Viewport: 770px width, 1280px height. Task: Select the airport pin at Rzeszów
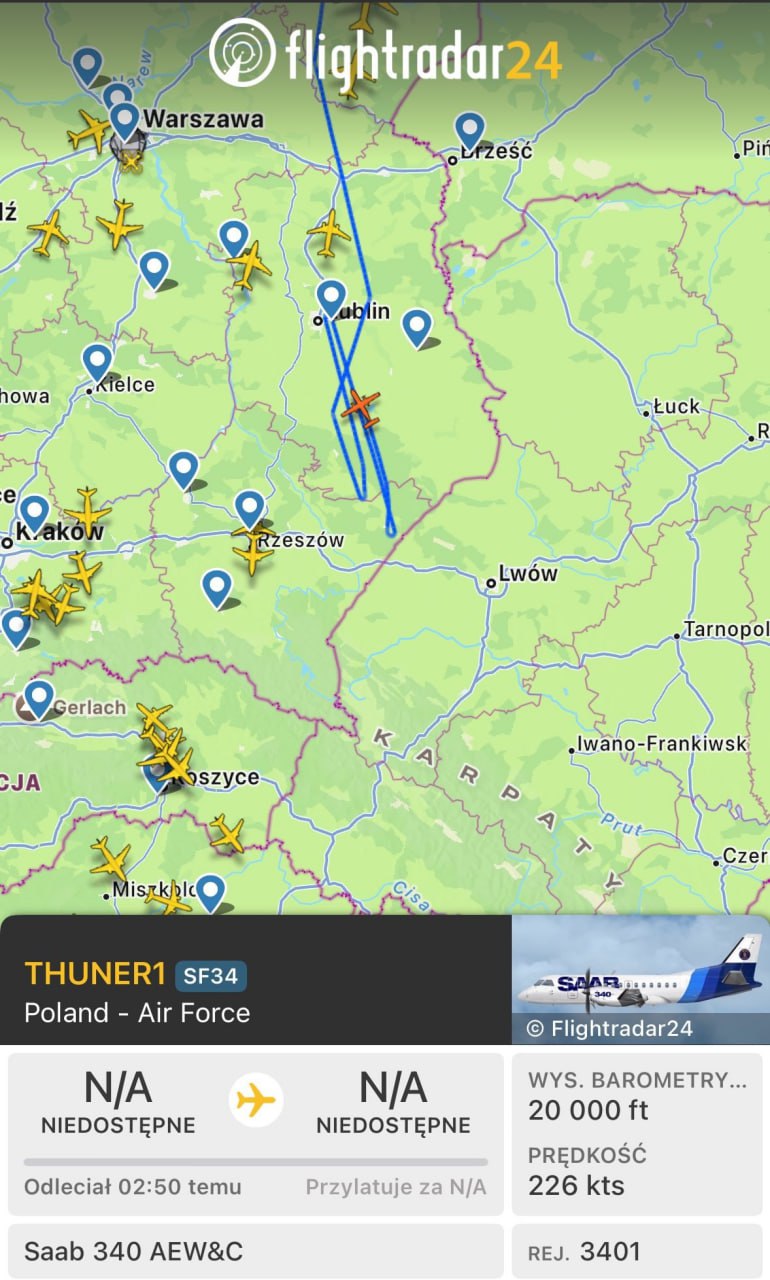(250, 509)
